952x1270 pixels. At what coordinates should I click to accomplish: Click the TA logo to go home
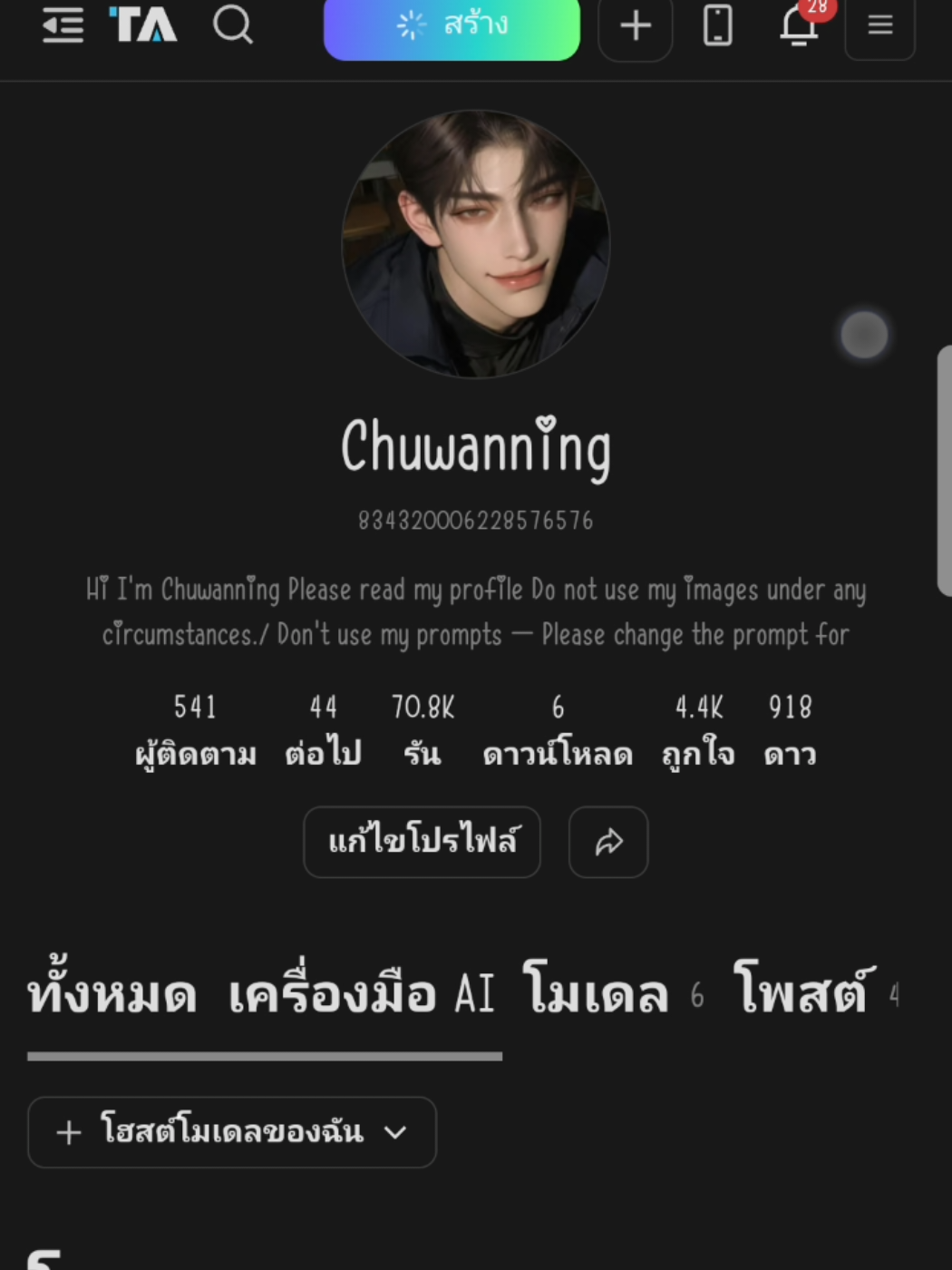point(145,25)
